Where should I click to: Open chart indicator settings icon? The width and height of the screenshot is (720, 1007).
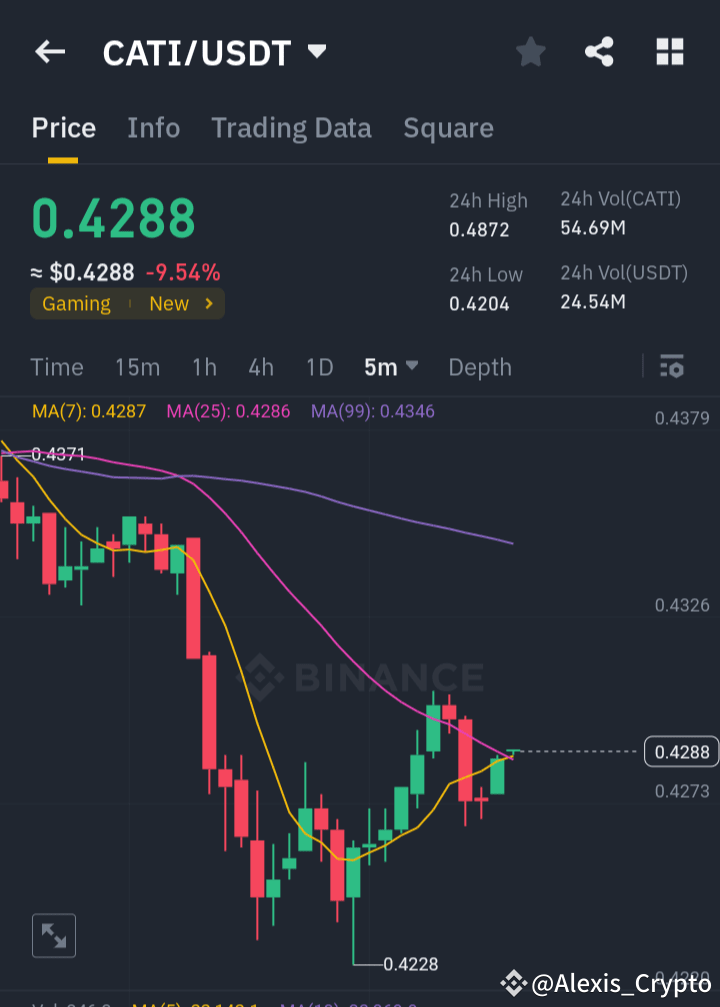(671, 367)
